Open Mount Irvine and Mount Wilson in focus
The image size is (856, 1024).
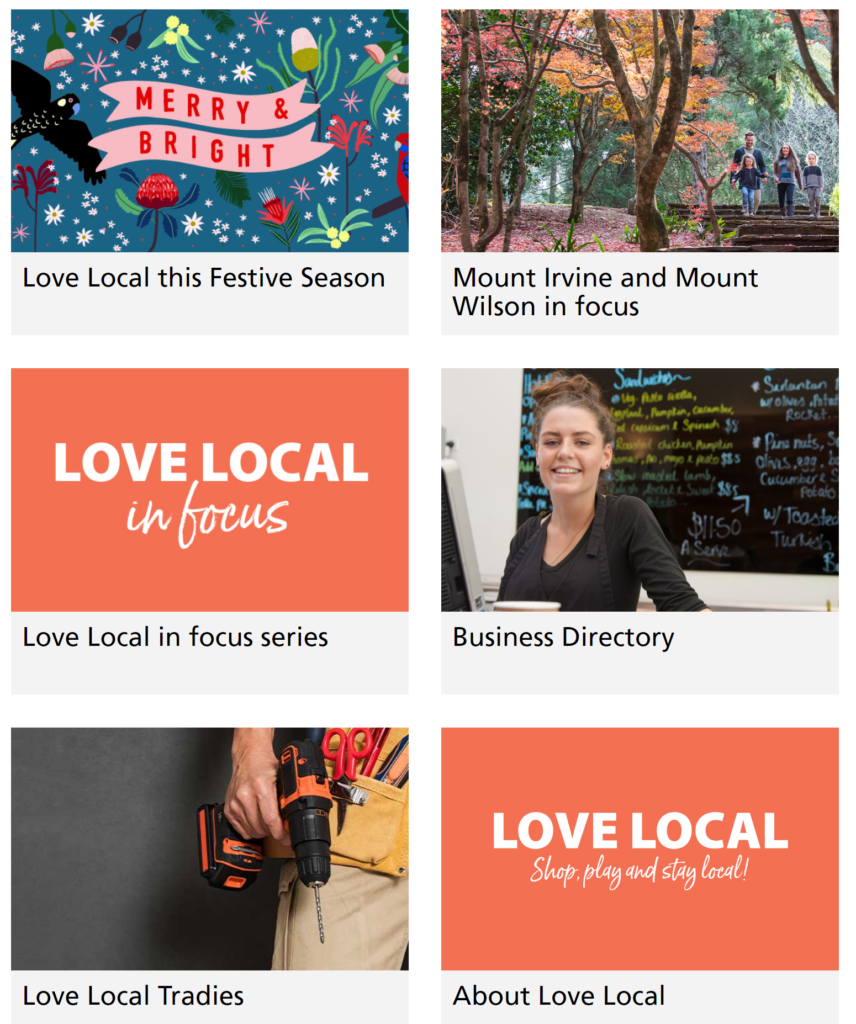click(x=605, y=291)
